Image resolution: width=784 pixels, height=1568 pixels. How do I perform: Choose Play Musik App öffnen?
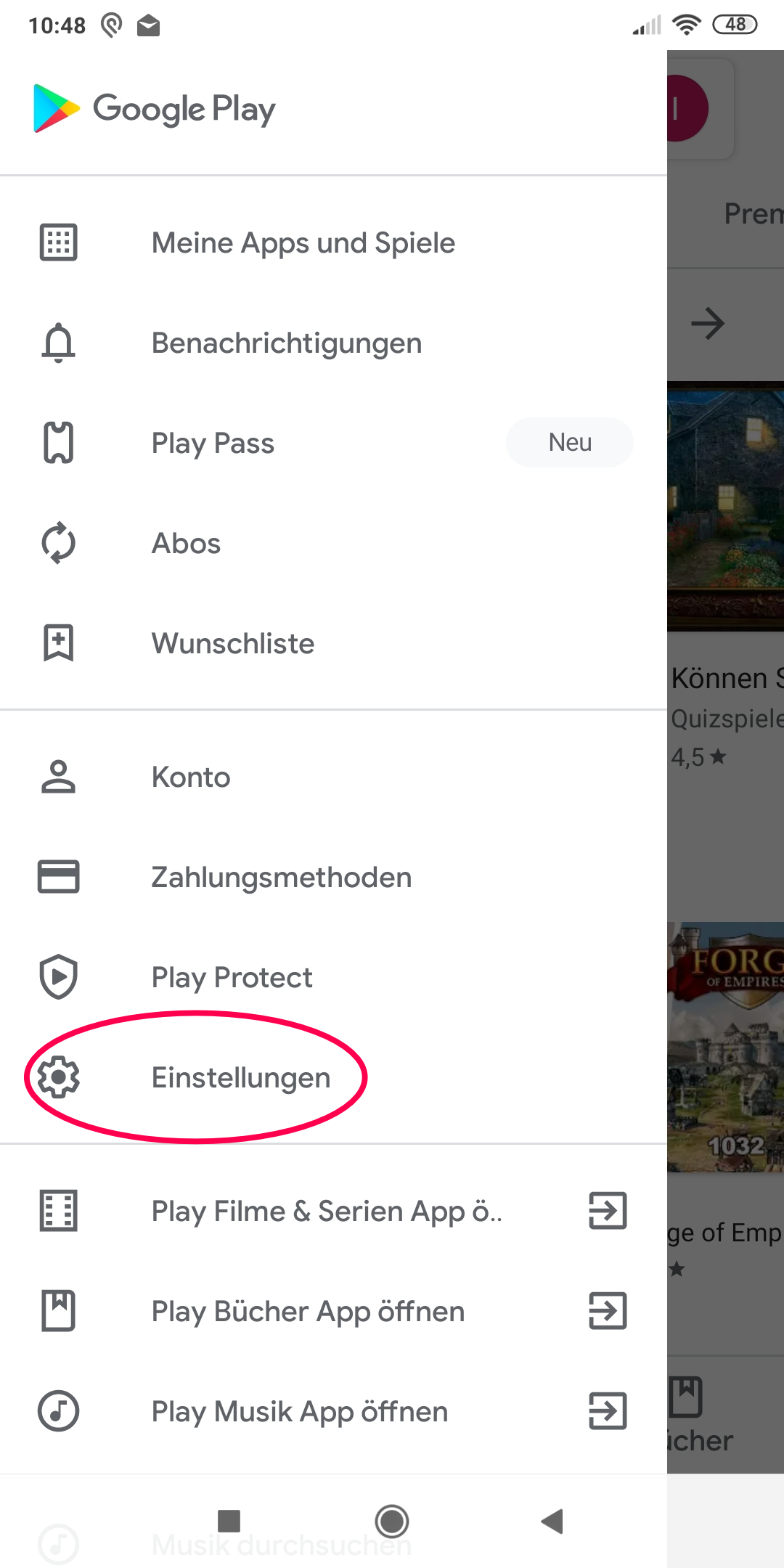coord(299,1412)
